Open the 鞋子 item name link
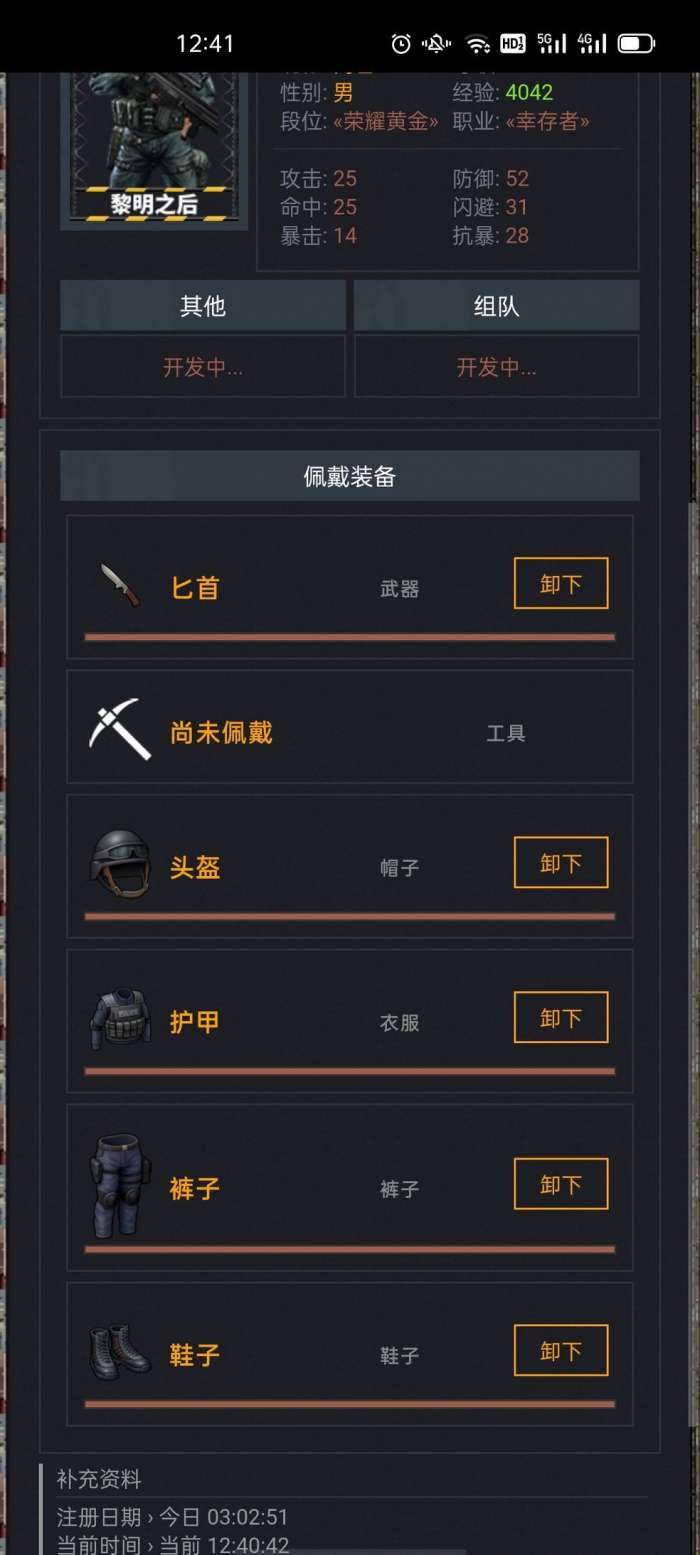Screen dimensions: 700x1555 click(195, 1355)
